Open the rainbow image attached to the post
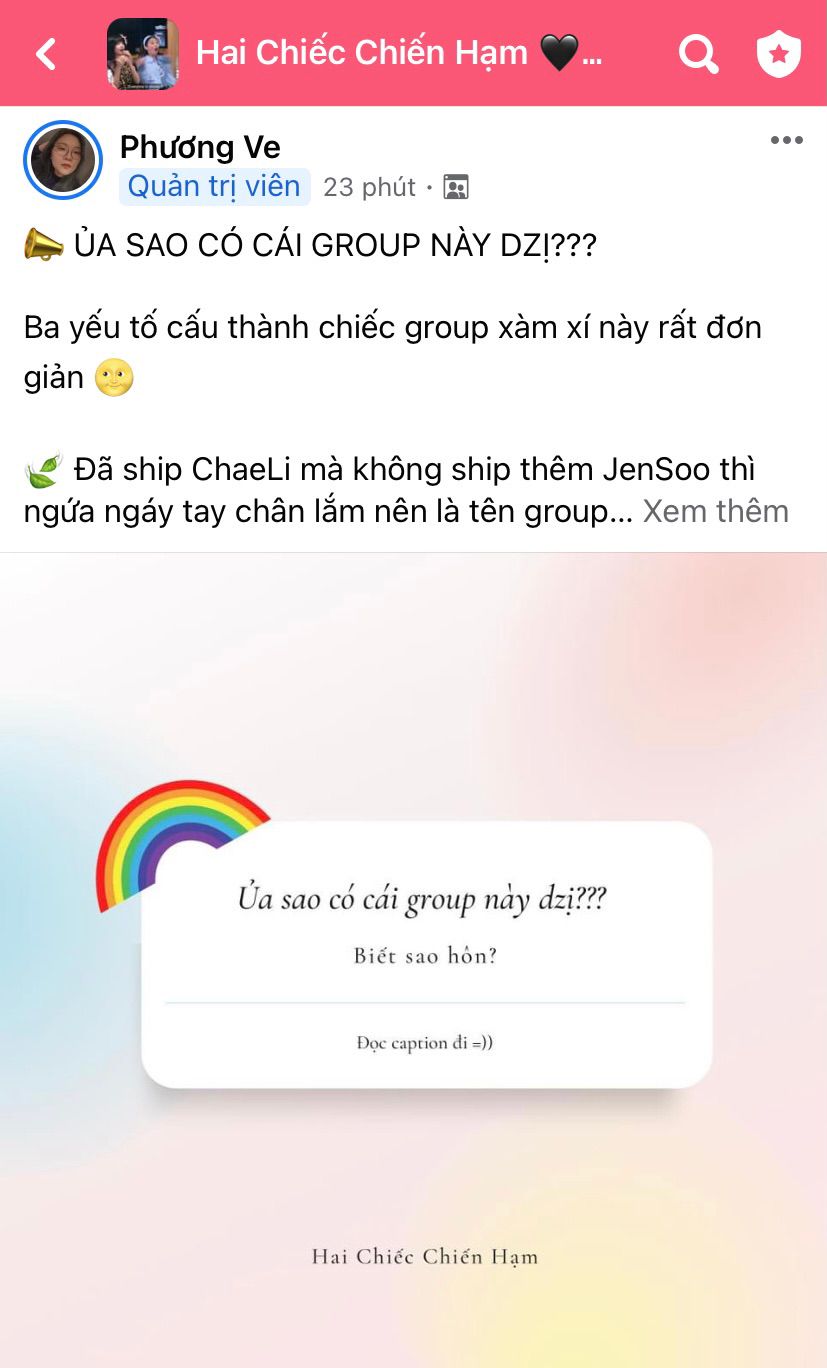 [x=413, y=959]
